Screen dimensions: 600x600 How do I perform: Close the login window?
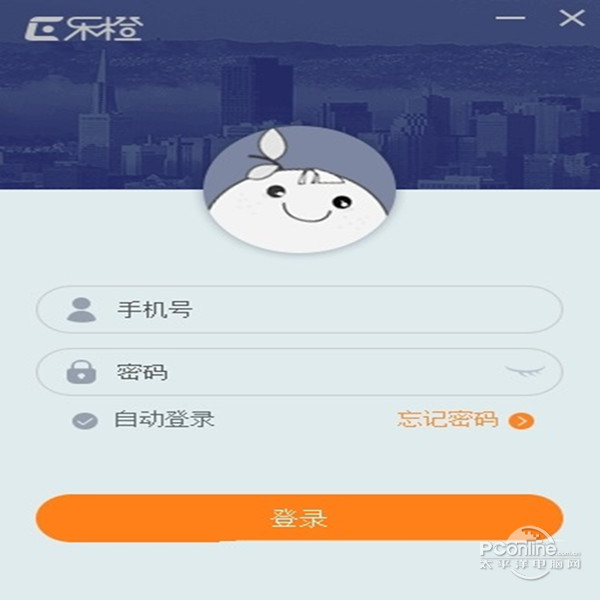(572, 18)
